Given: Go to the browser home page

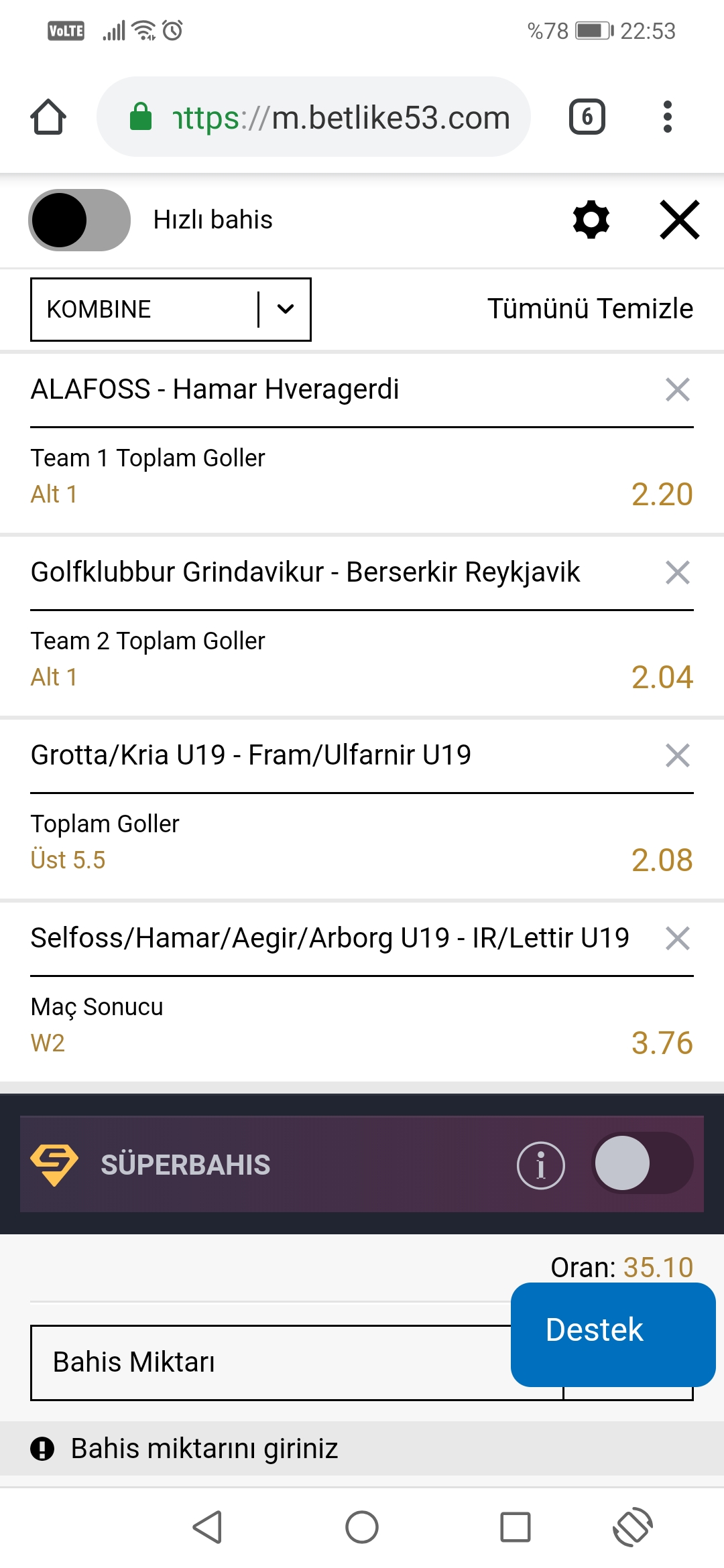Looking at the screenshot, I should (x=48, y=117).
